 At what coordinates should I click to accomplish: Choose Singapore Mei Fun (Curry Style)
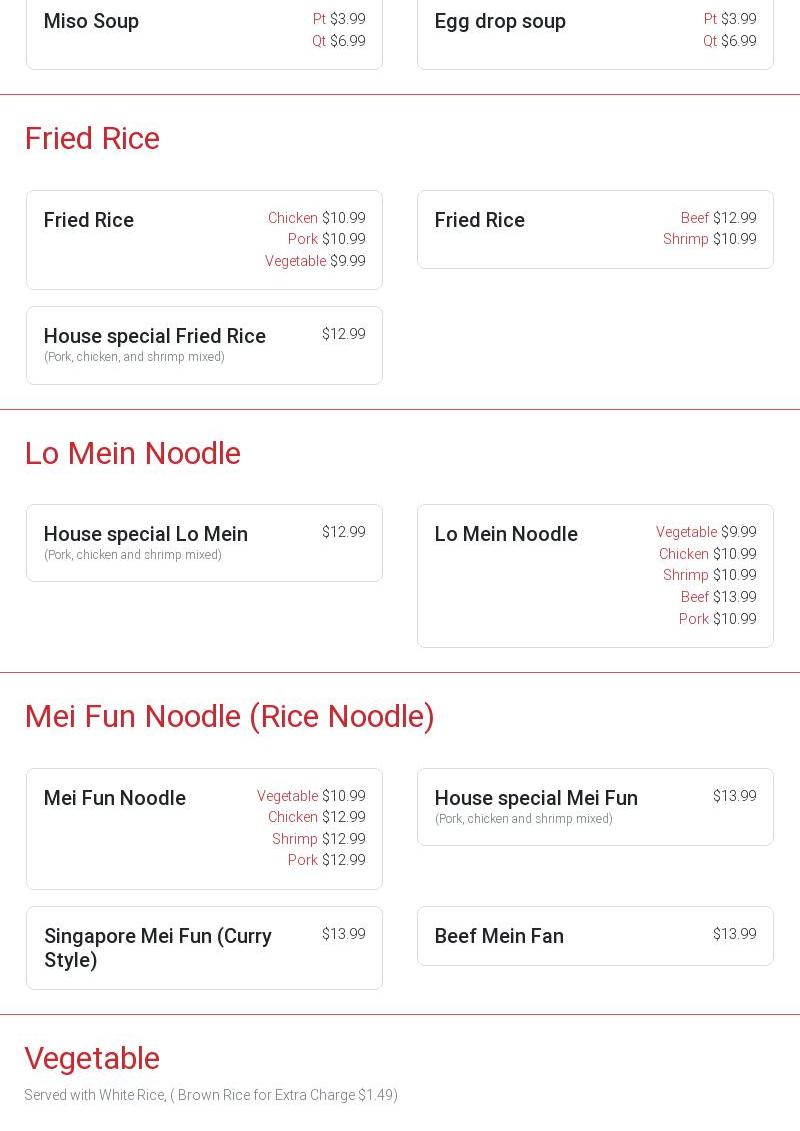click(204, 948)
